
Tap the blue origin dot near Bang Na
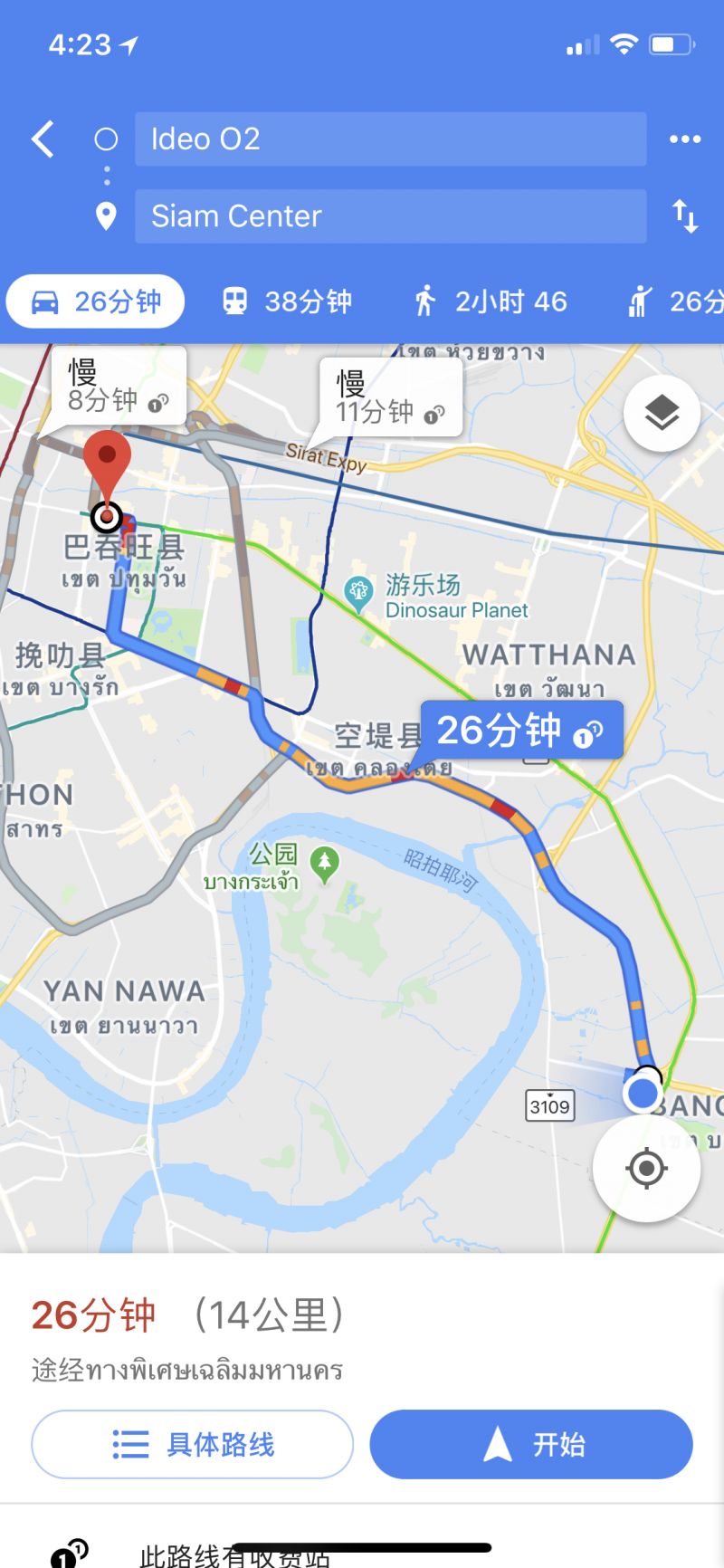643,1094
